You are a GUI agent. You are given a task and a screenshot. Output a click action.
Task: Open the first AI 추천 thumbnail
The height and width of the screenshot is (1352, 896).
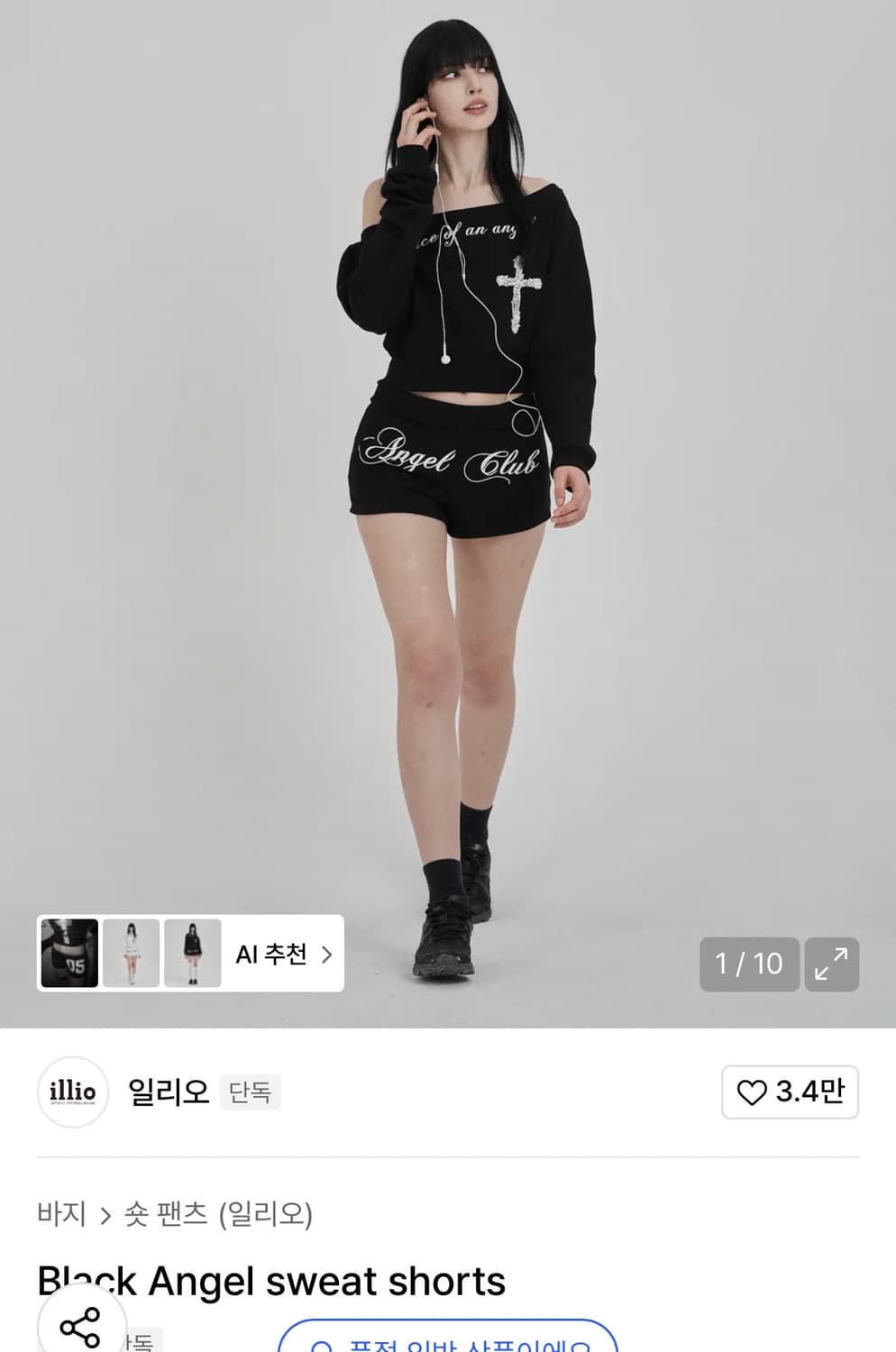pyautogui.click(x=69, y=954)
